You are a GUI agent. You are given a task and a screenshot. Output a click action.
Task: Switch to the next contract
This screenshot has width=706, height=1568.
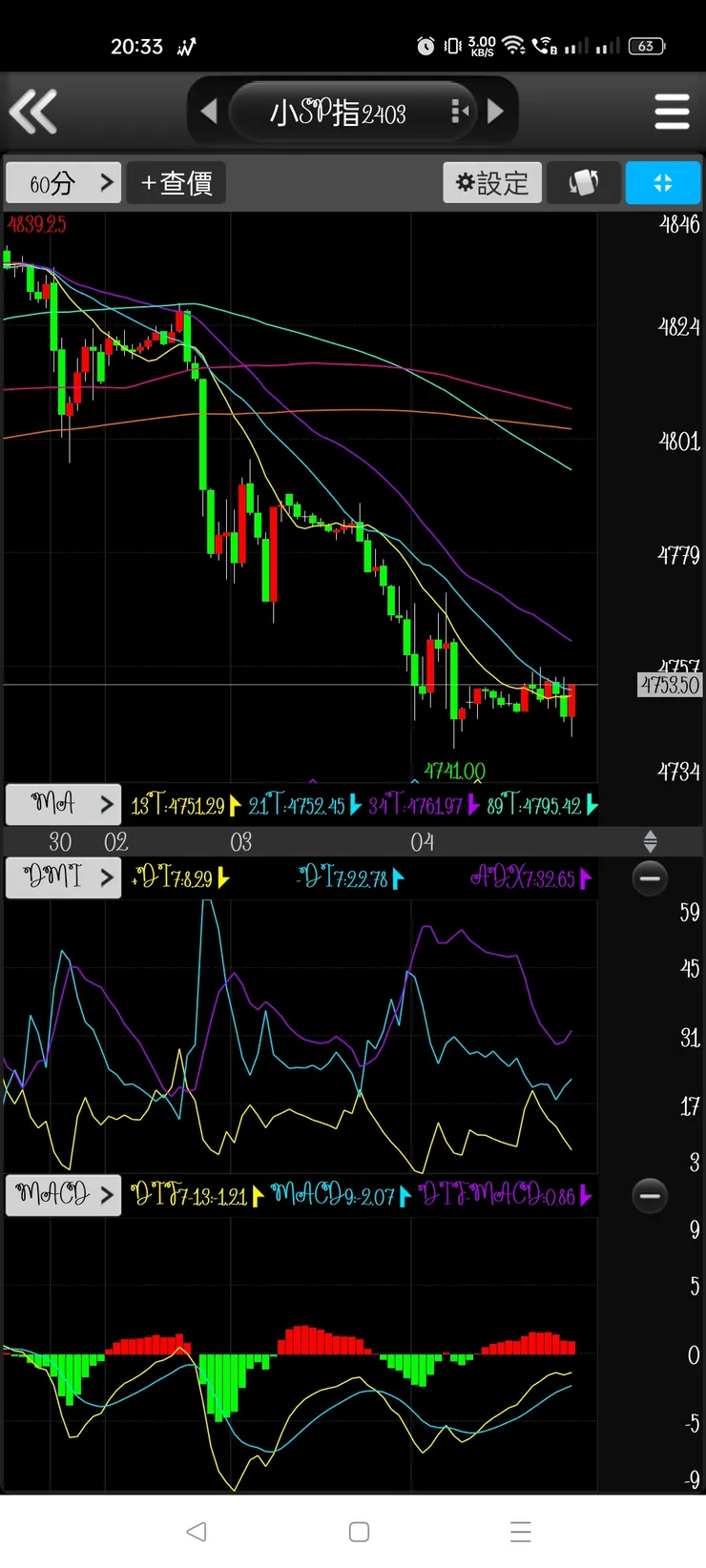pyautogui.click(x=495, y=112)
